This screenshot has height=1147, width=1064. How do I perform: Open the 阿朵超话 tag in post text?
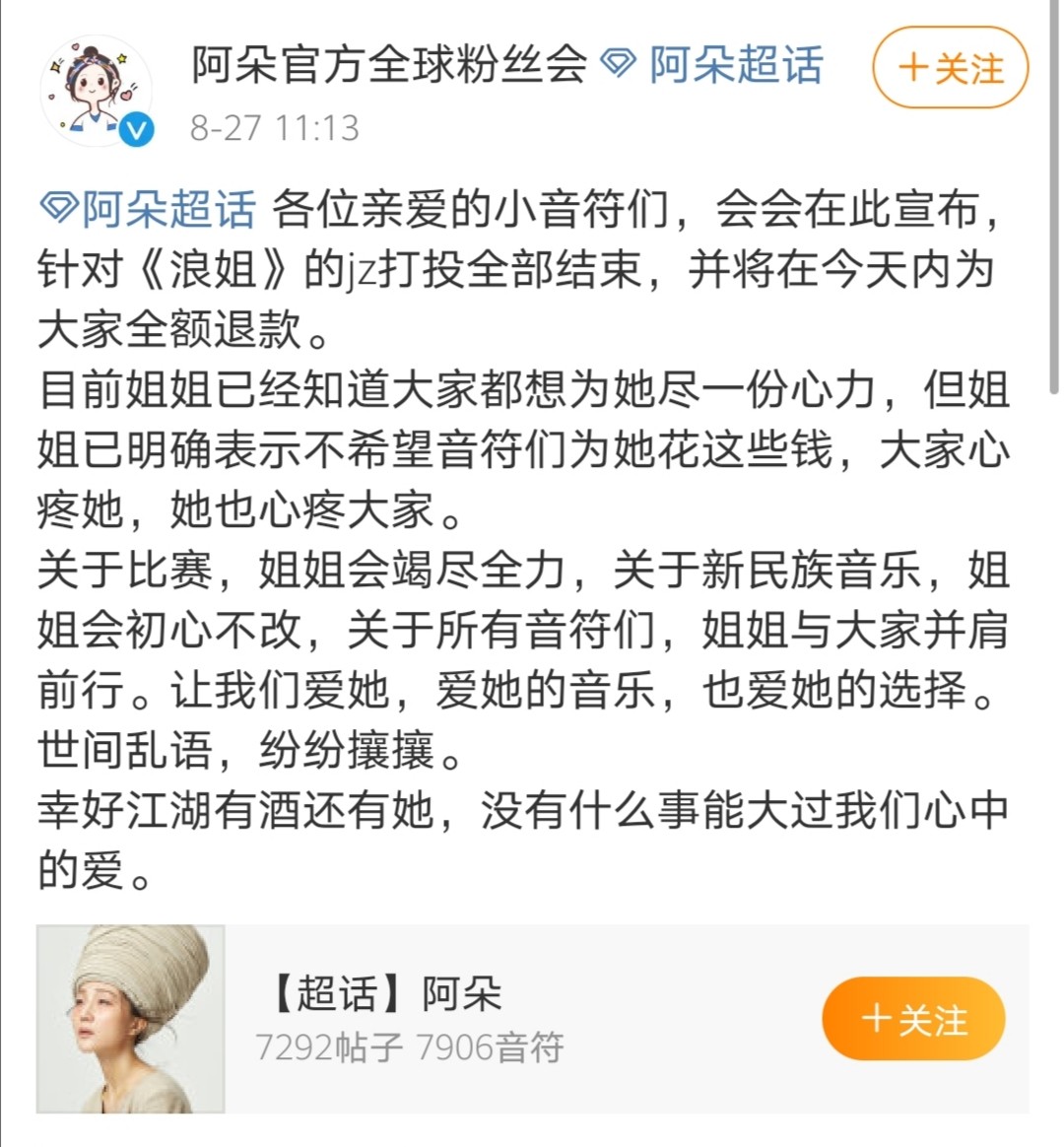[x=148, y=209]
